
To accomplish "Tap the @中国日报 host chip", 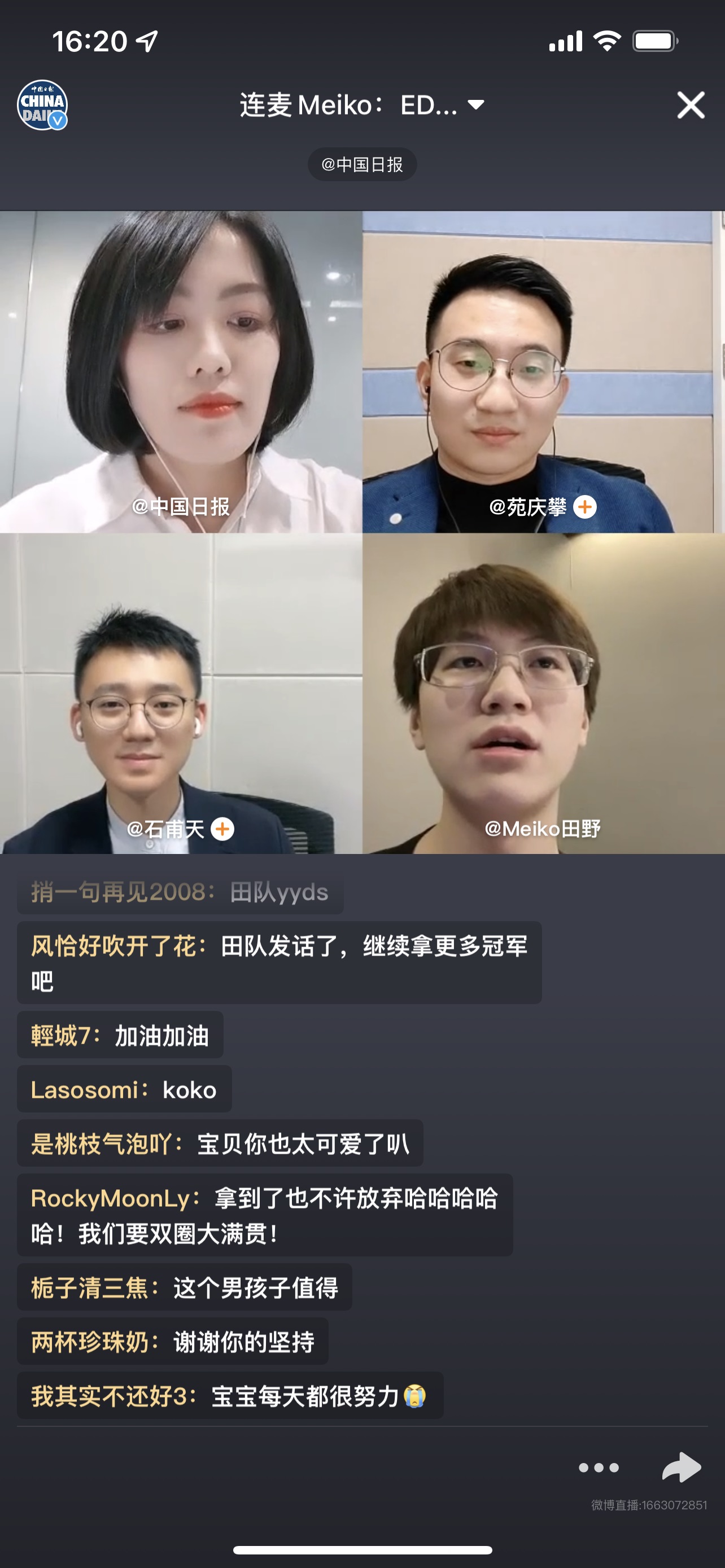I will coord(362,164).
